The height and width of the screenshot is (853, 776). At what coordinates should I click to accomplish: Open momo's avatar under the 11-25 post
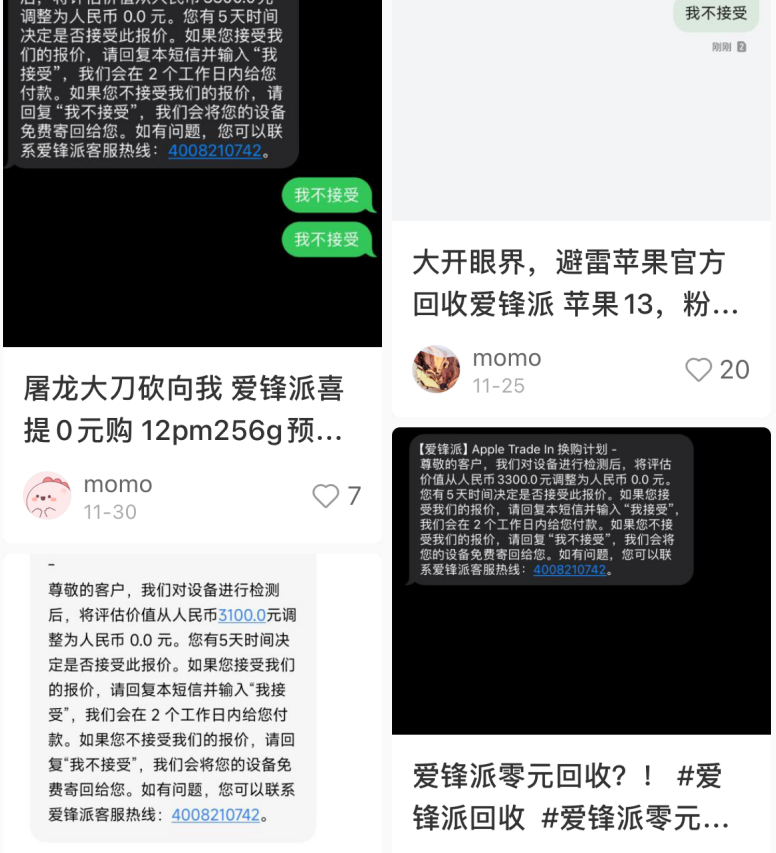point(437,370)
